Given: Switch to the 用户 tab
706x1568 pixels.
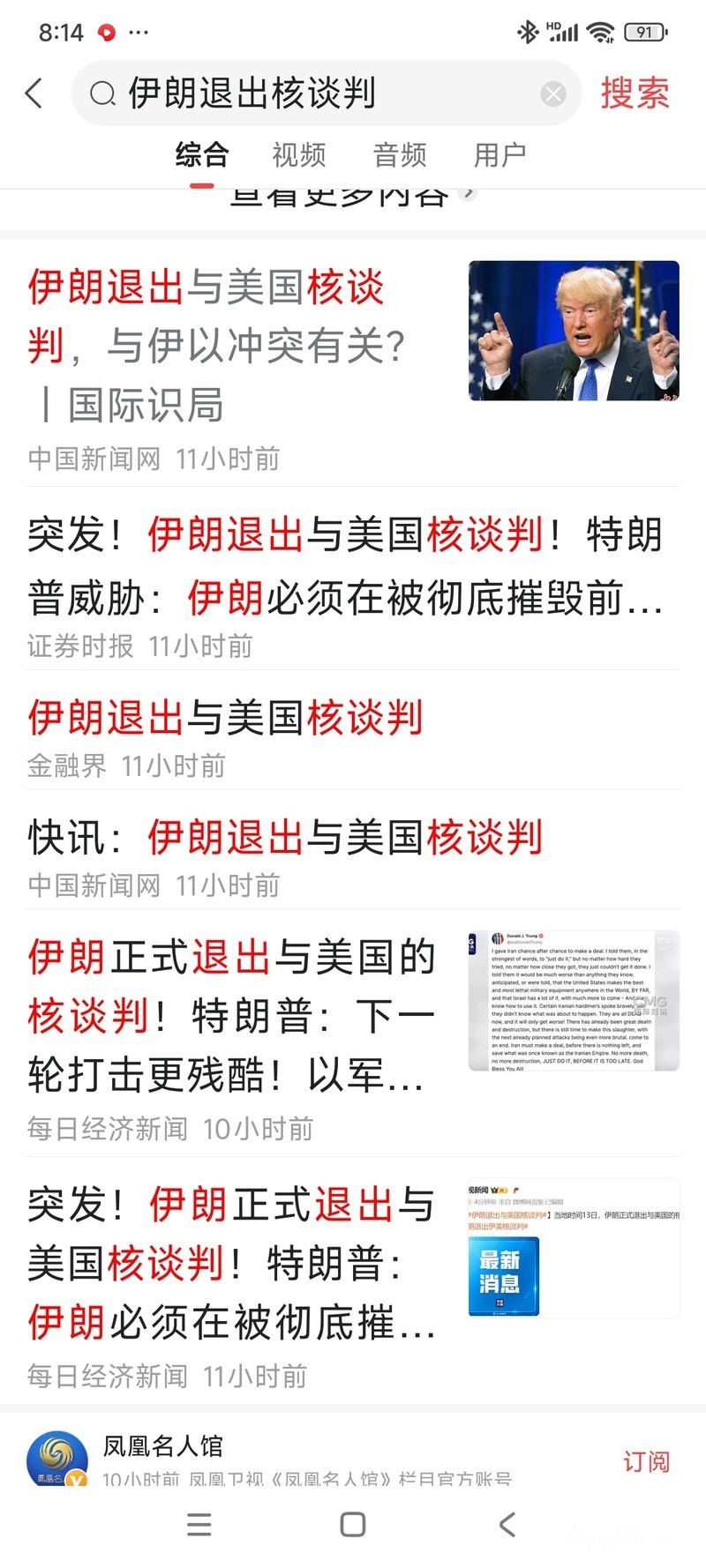Looking at the screenshot, I should coord(499,155).
